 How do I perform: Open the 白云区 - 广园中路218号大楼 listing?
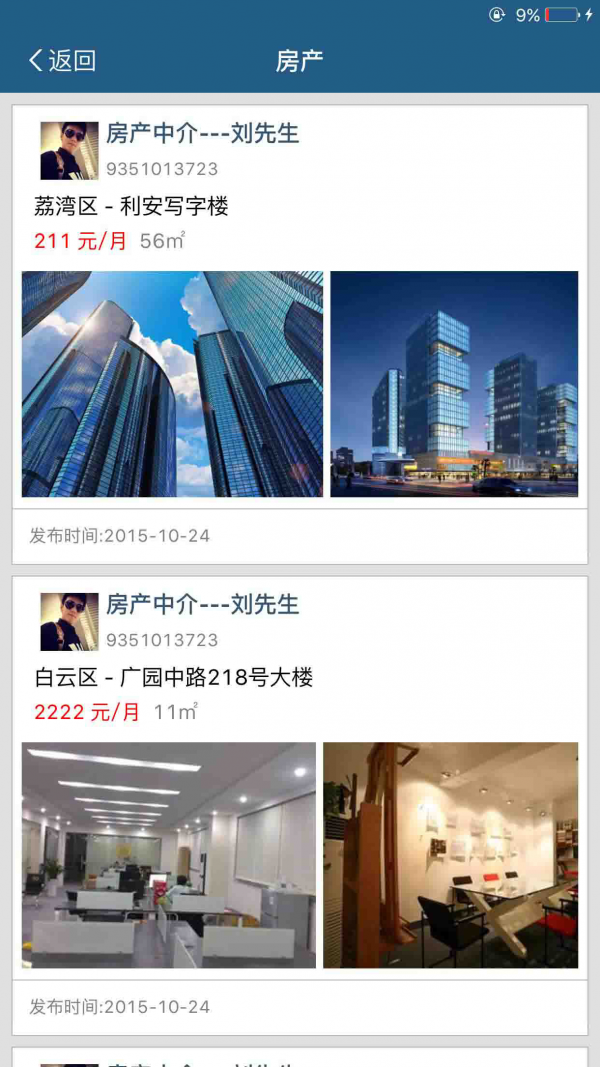click(x=173, y=678)
